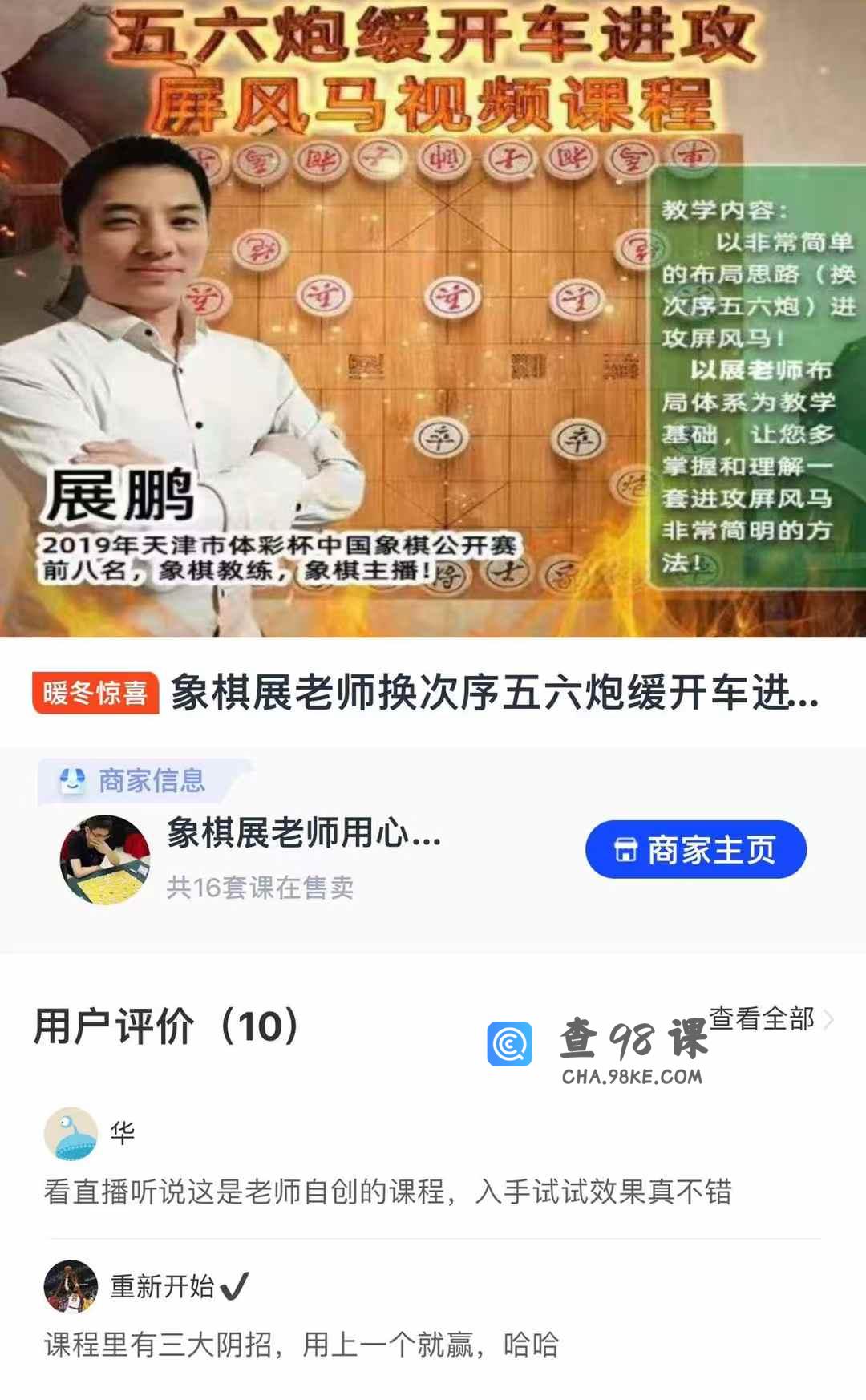Open reviewer 重新开始's avatar
The height and width of the screenshot is (1400, 866).
pyautogui.click(x=71, y=1286)
